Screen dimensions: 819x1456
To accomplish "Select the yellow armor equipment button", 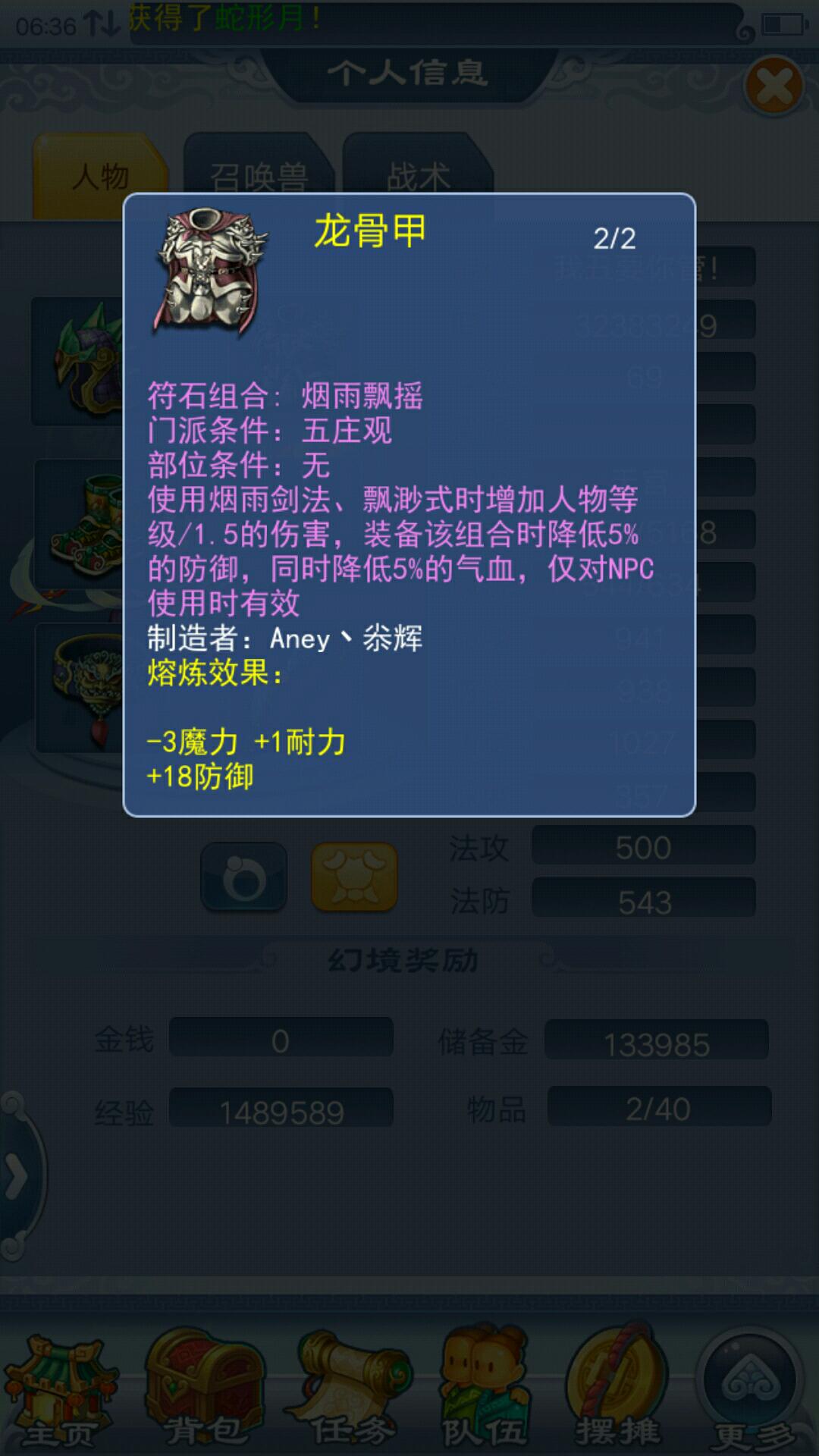I will tap(354, 877).
